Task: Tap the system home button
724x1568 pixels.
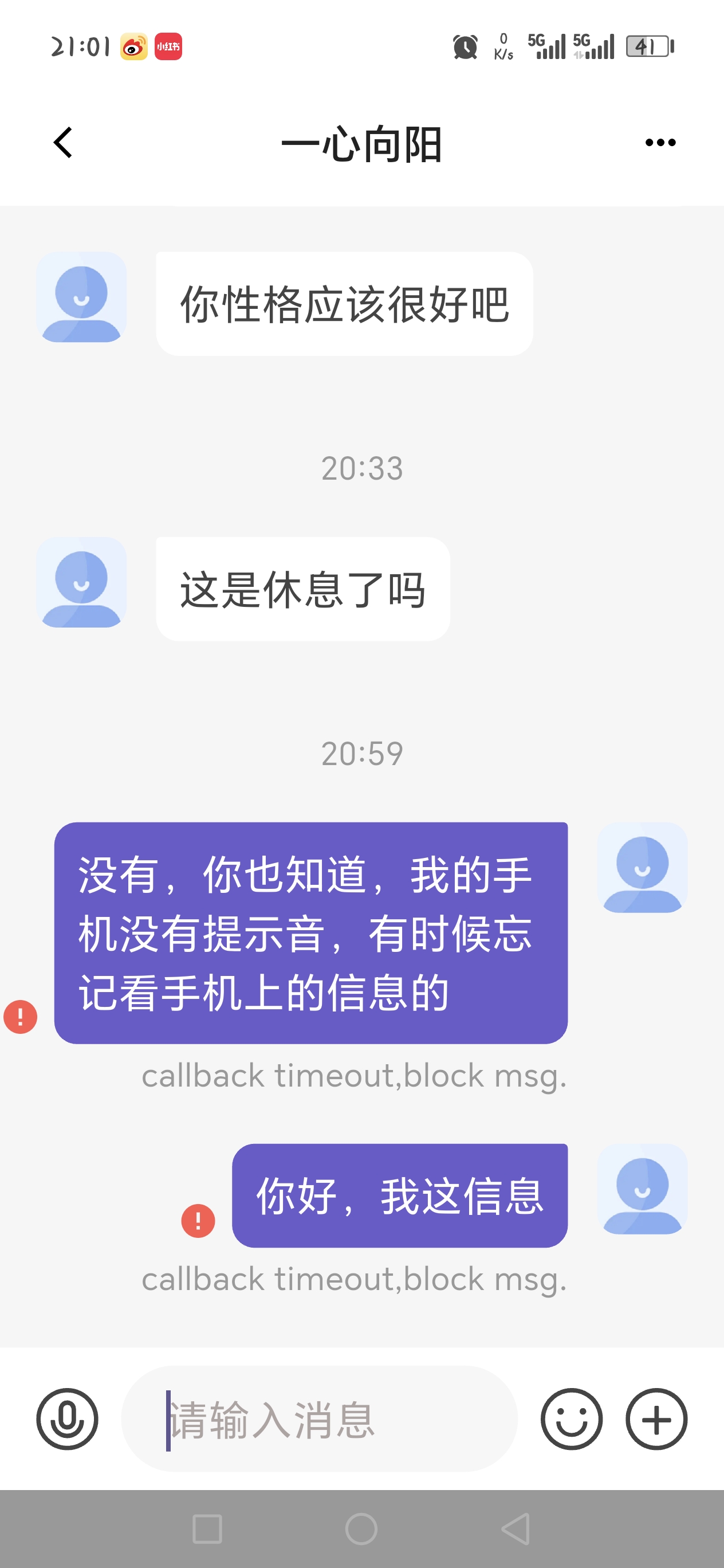Action: pyautogui.click(x=361, y=1528)
